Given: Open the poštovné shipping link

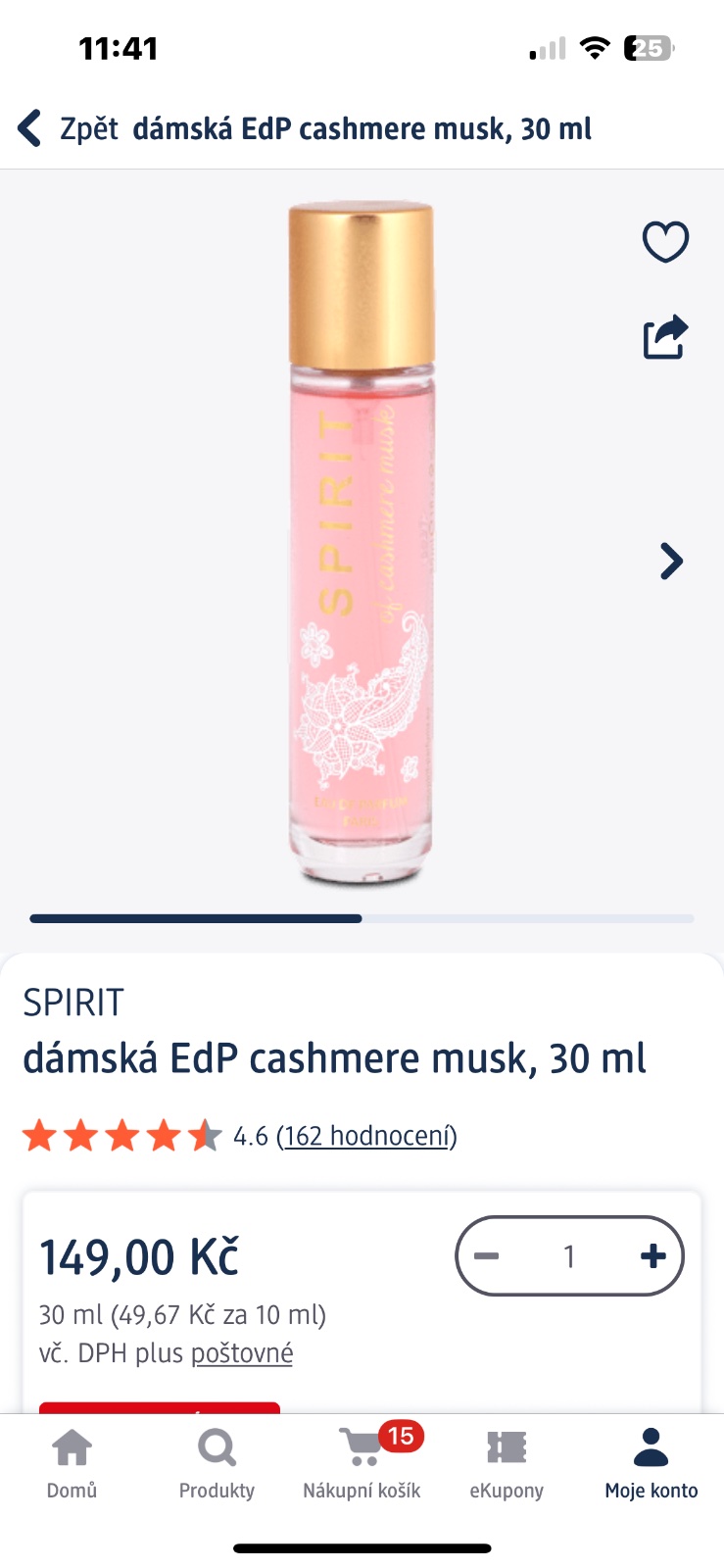Looking at the screenshot, I should [x=242, y=1353].
